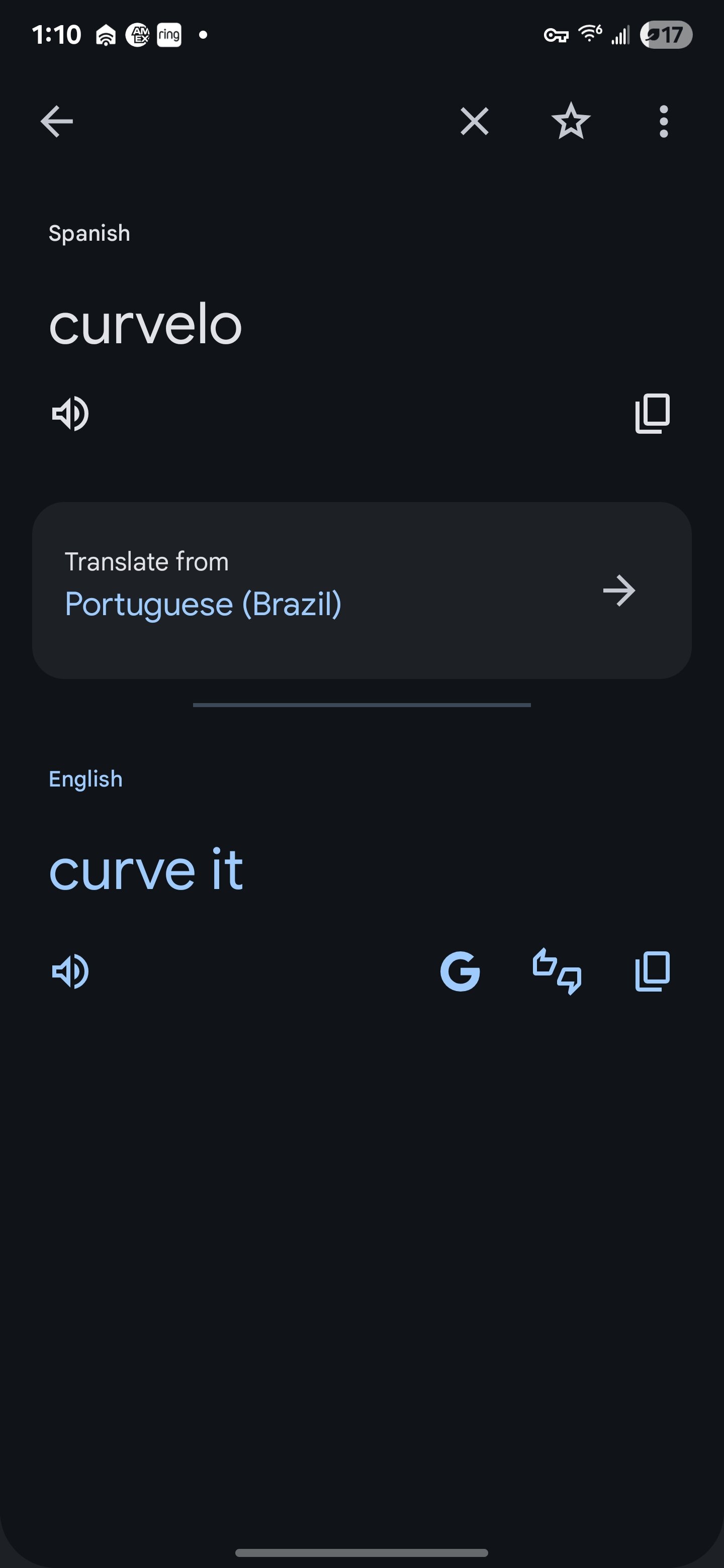Change the target language from English
The image size is (724, 1568).
85,779
